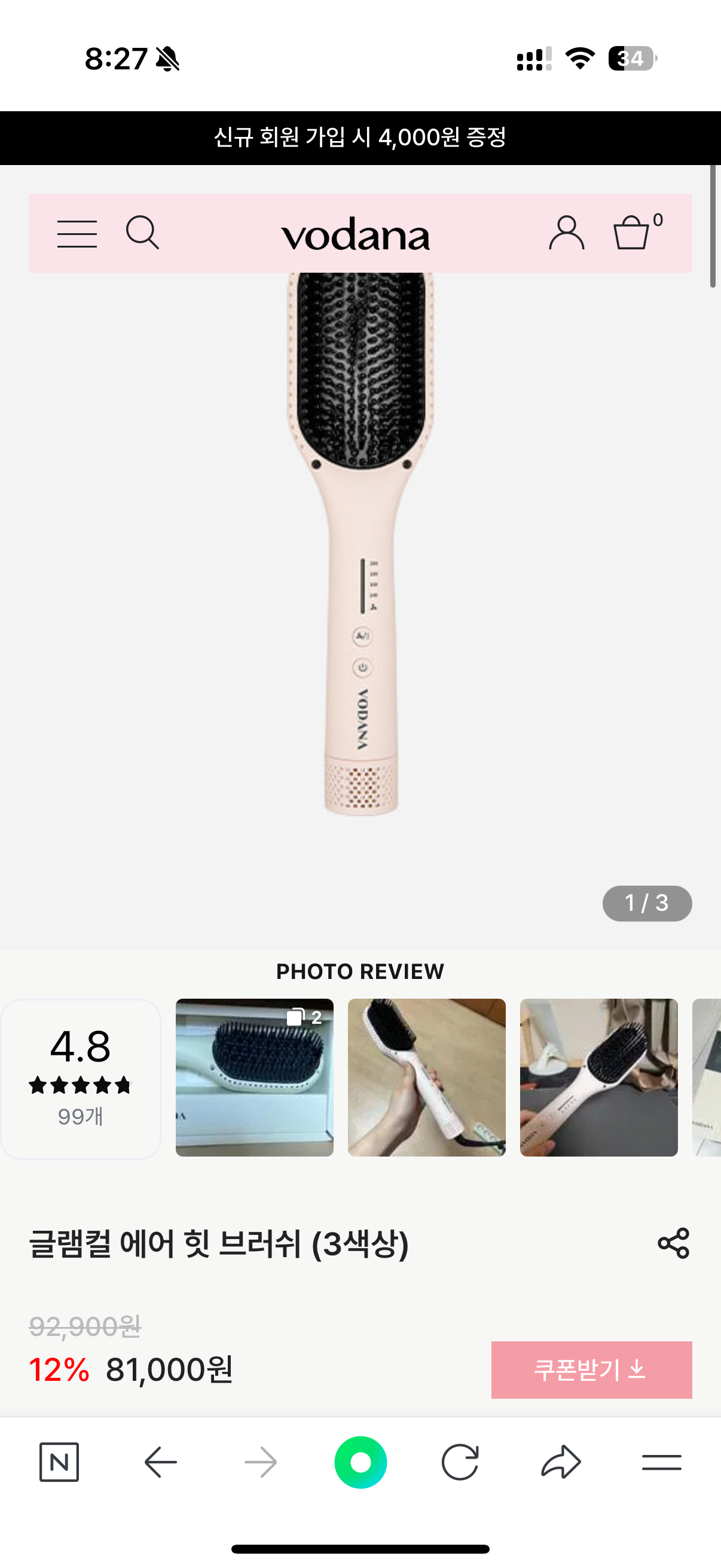Tap 쿠폰받기 to download coupon
The image size is (721, 1568).
(591, 1369)
